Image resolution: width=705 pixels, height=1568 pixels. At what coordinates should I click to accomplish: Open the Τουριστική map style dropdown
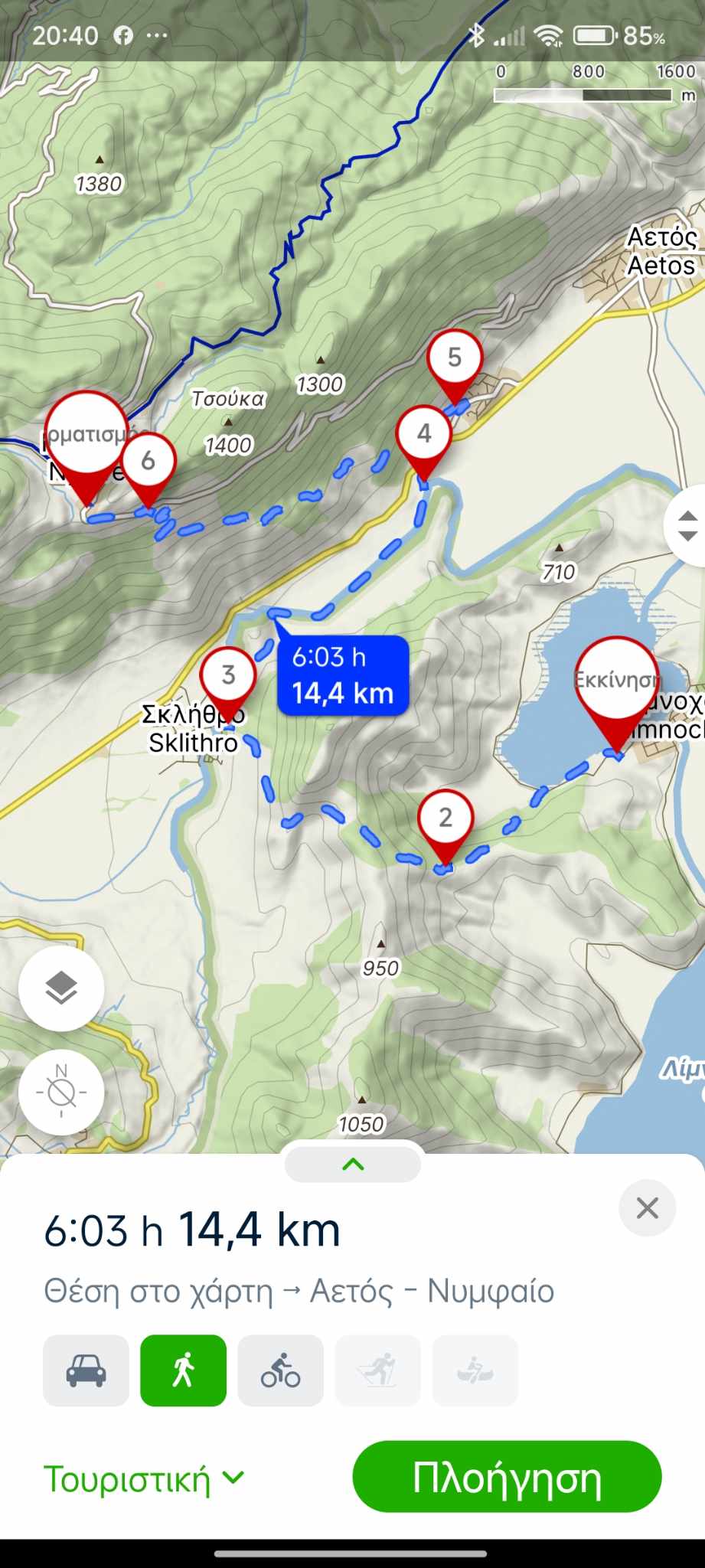coord(144,1478)
